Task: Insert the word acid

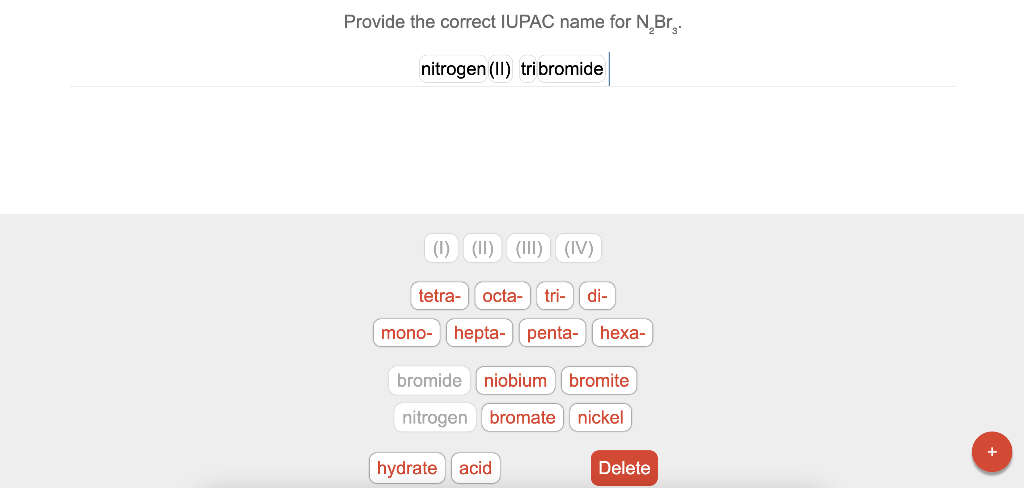Action: pos(476,467)
